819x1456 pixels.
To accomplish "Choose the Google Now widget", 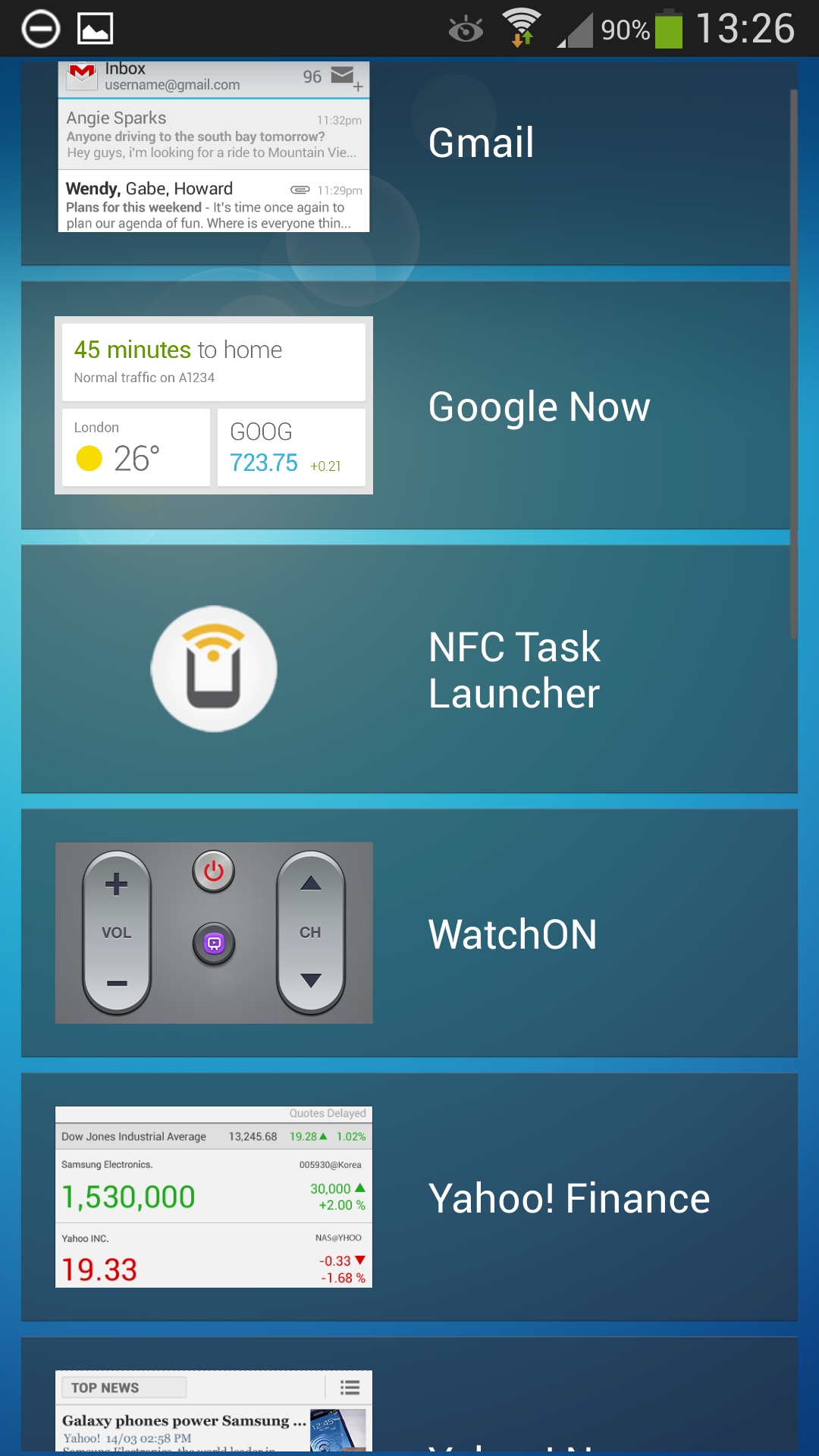I will coord(409,406).
